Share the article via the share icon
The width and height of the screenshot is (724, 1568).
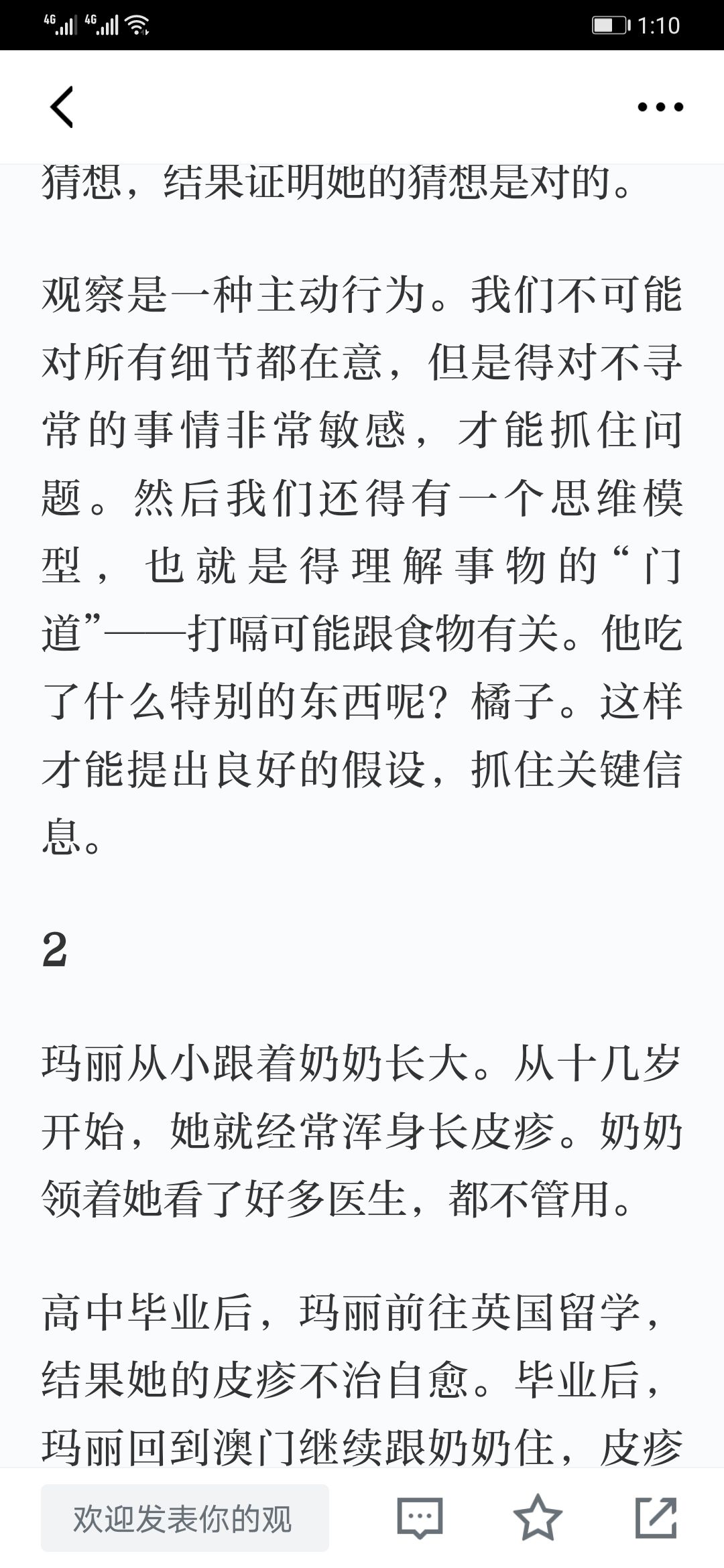656,1518
